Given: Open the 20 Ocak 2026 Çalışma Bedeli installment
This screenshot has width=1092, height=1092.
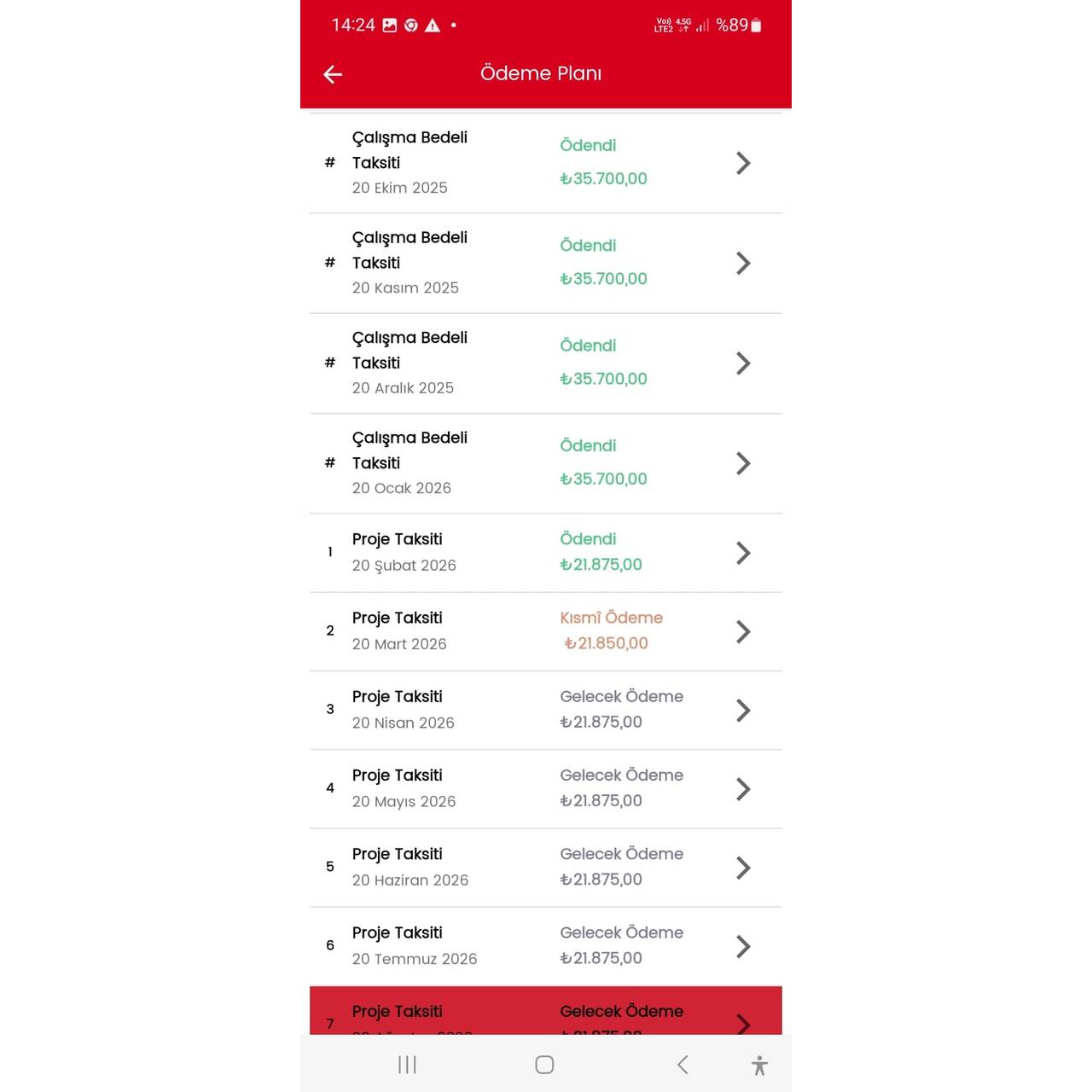Looking at the screenshot, I should (545, 463).
